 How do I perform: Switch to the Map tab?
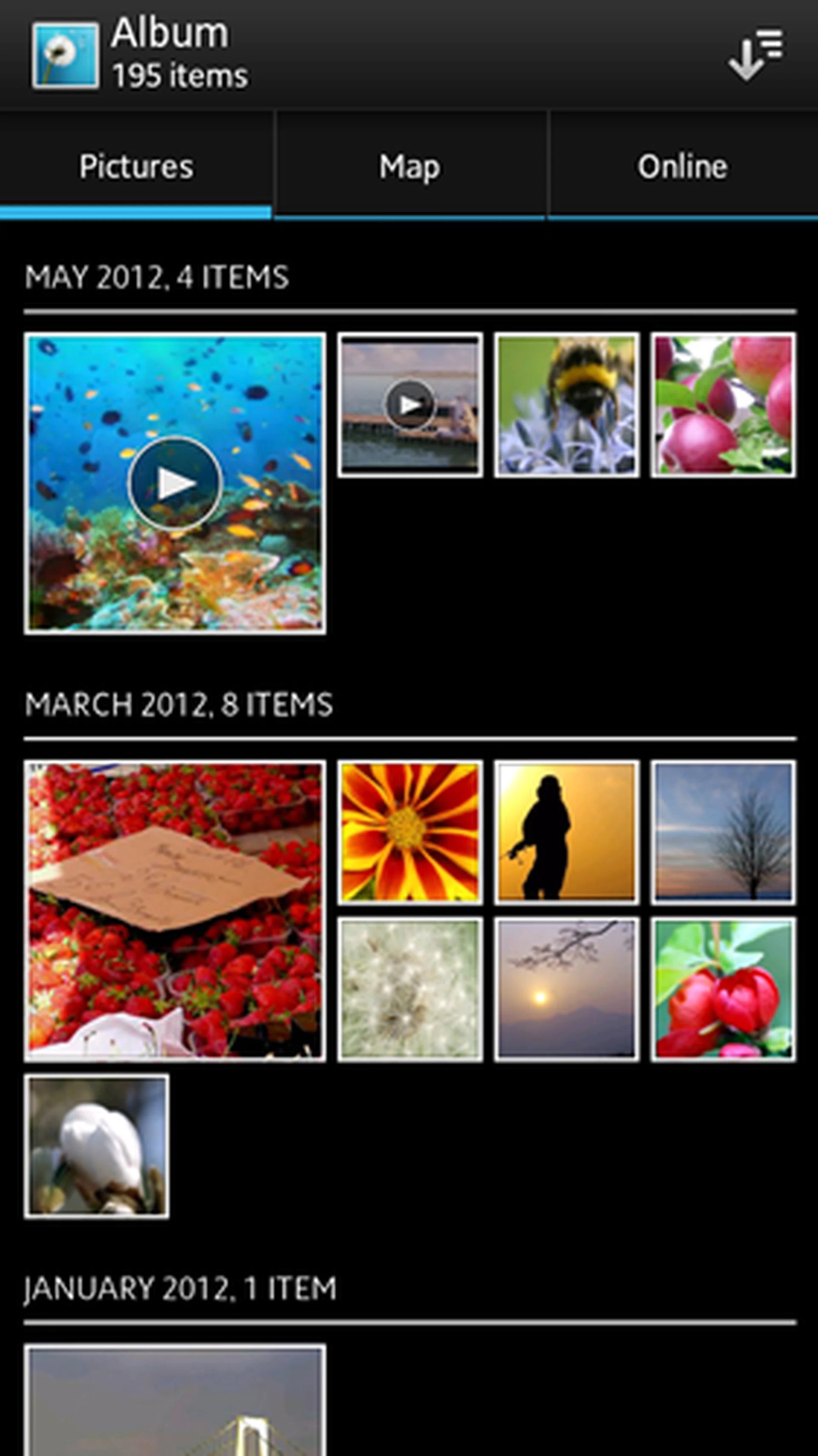click(x=409, y=167)
